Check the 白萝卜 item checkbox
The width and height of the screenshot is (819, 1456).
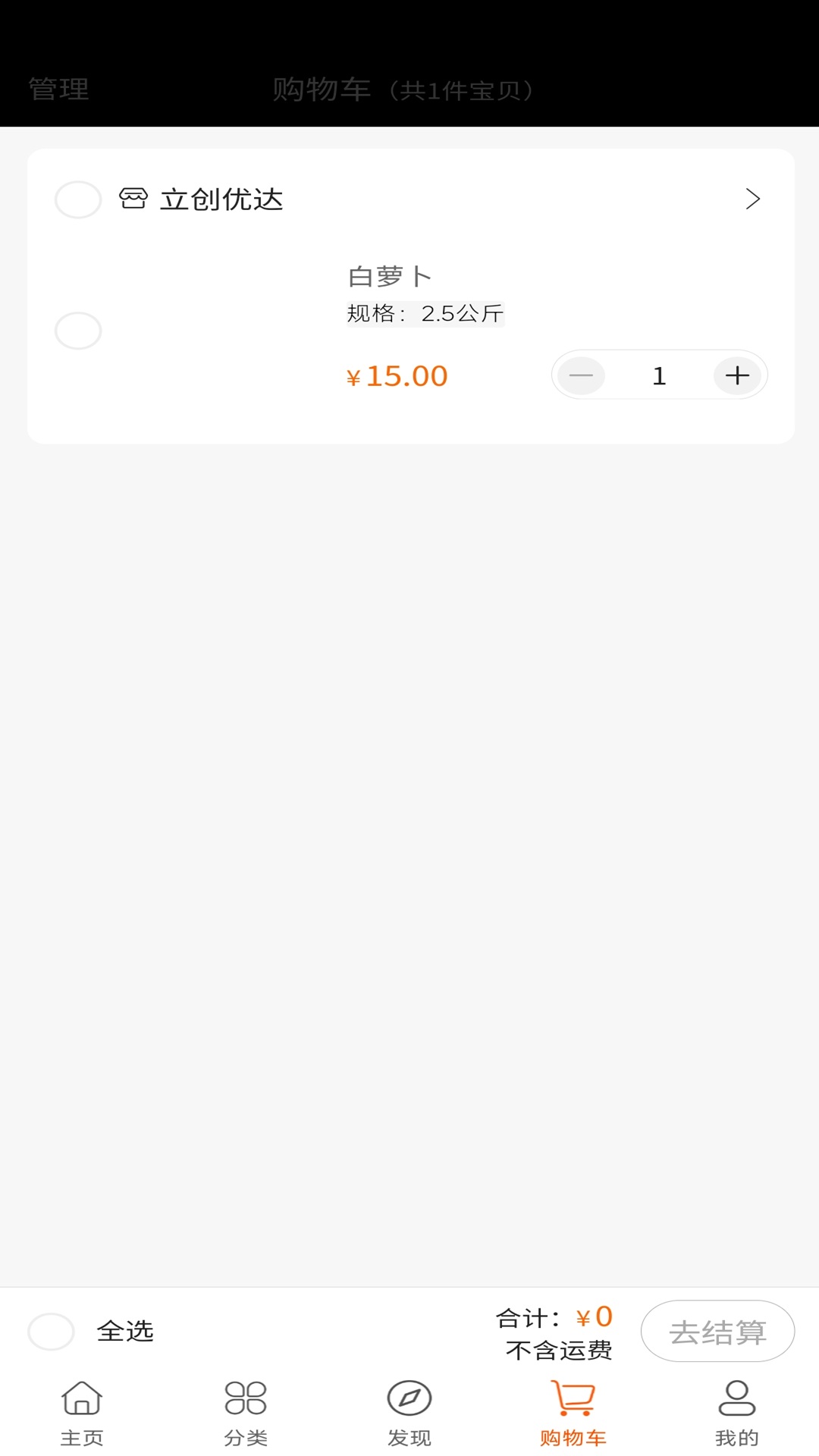coord(78,331)
